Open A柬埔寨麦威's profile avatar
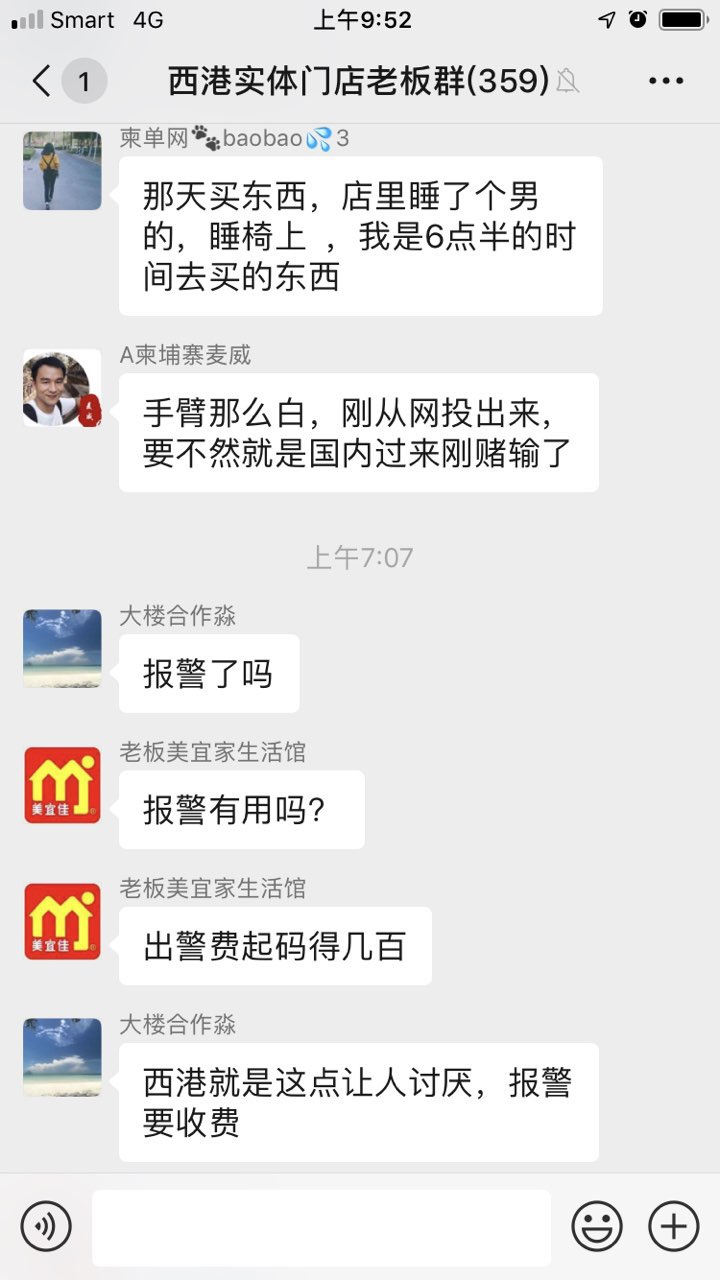Screen dimensions: 720x1280 click(x=62, y=388)
